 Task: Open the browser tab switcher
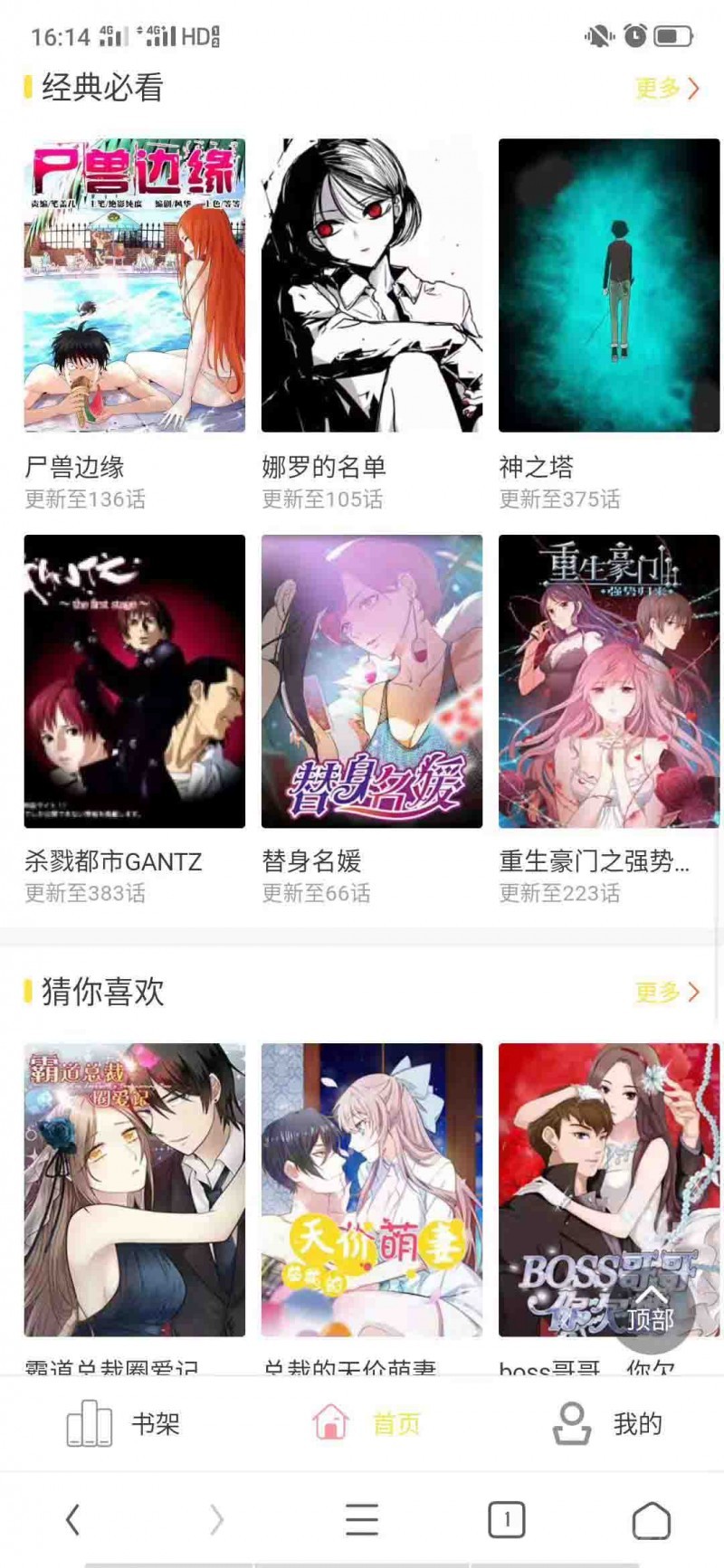pyautogui.click(x=507, y=1520)
